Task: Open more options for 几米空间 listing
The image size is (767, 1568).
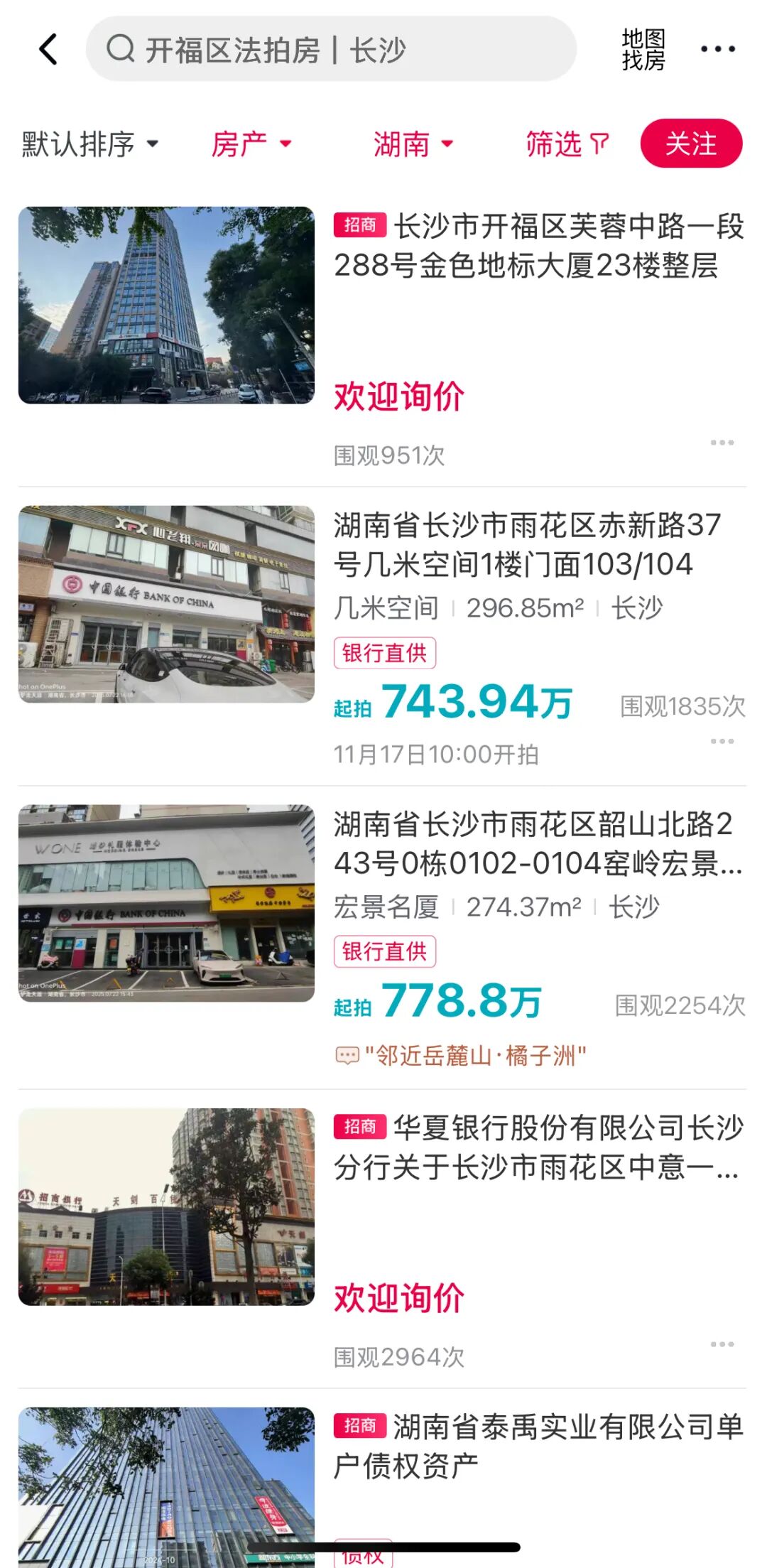Action: (x=722, y=741)
